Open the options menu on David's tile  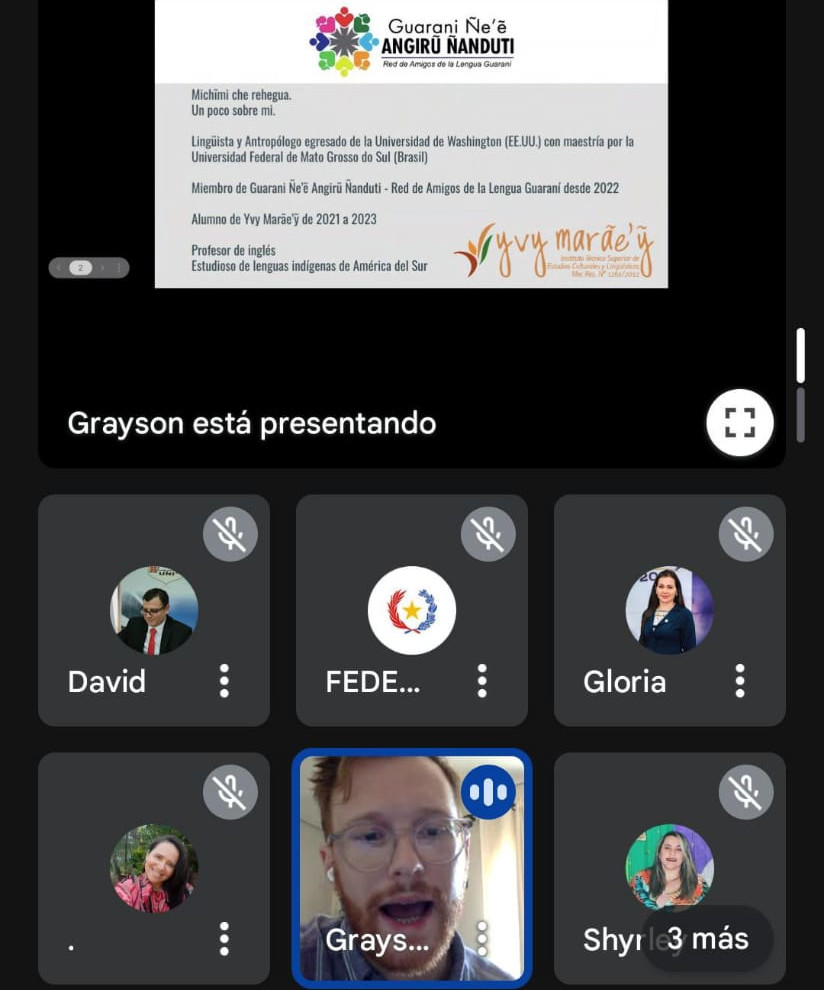[224, 681]
